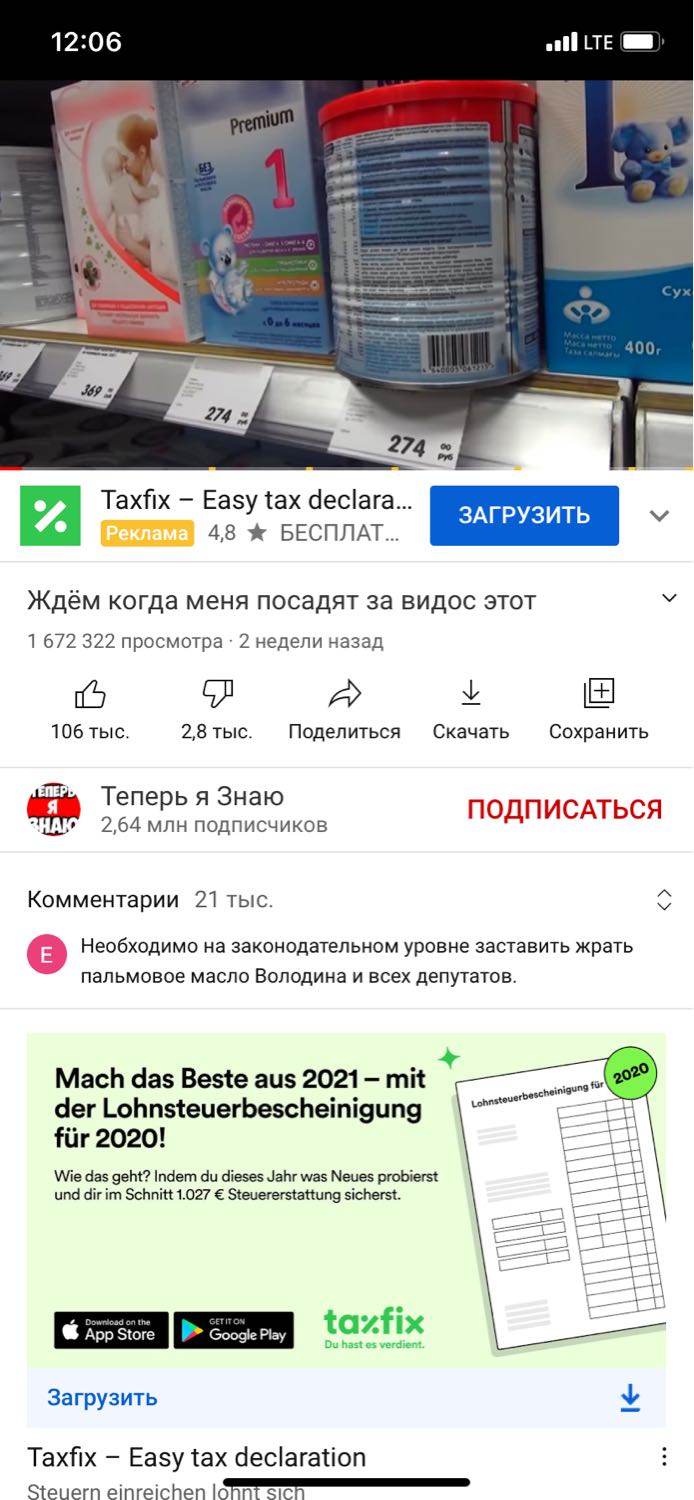Expand the Taxfix ad options chevron

tap(659, 516)
